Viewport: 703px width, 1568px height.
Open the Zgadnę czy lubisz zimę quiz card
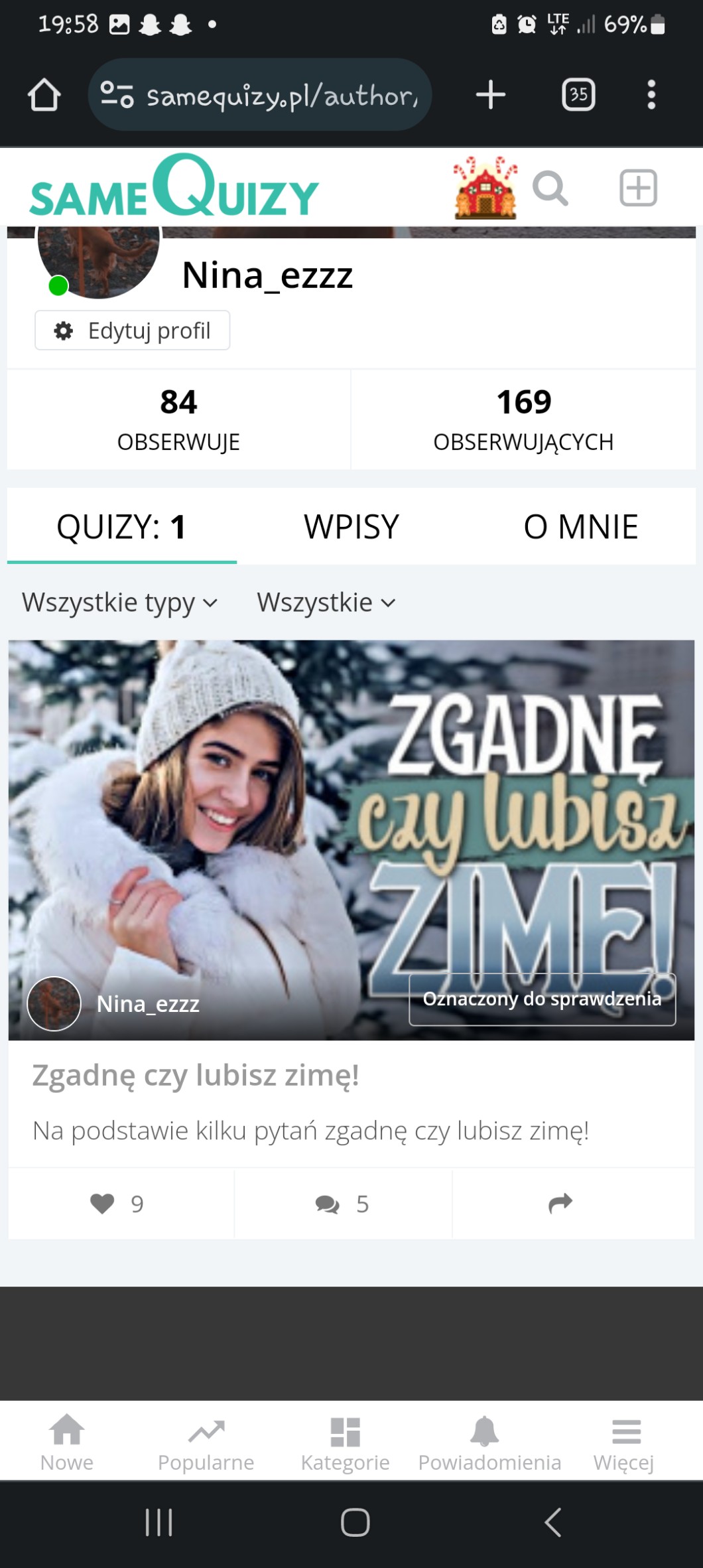(x=351, y=839)
